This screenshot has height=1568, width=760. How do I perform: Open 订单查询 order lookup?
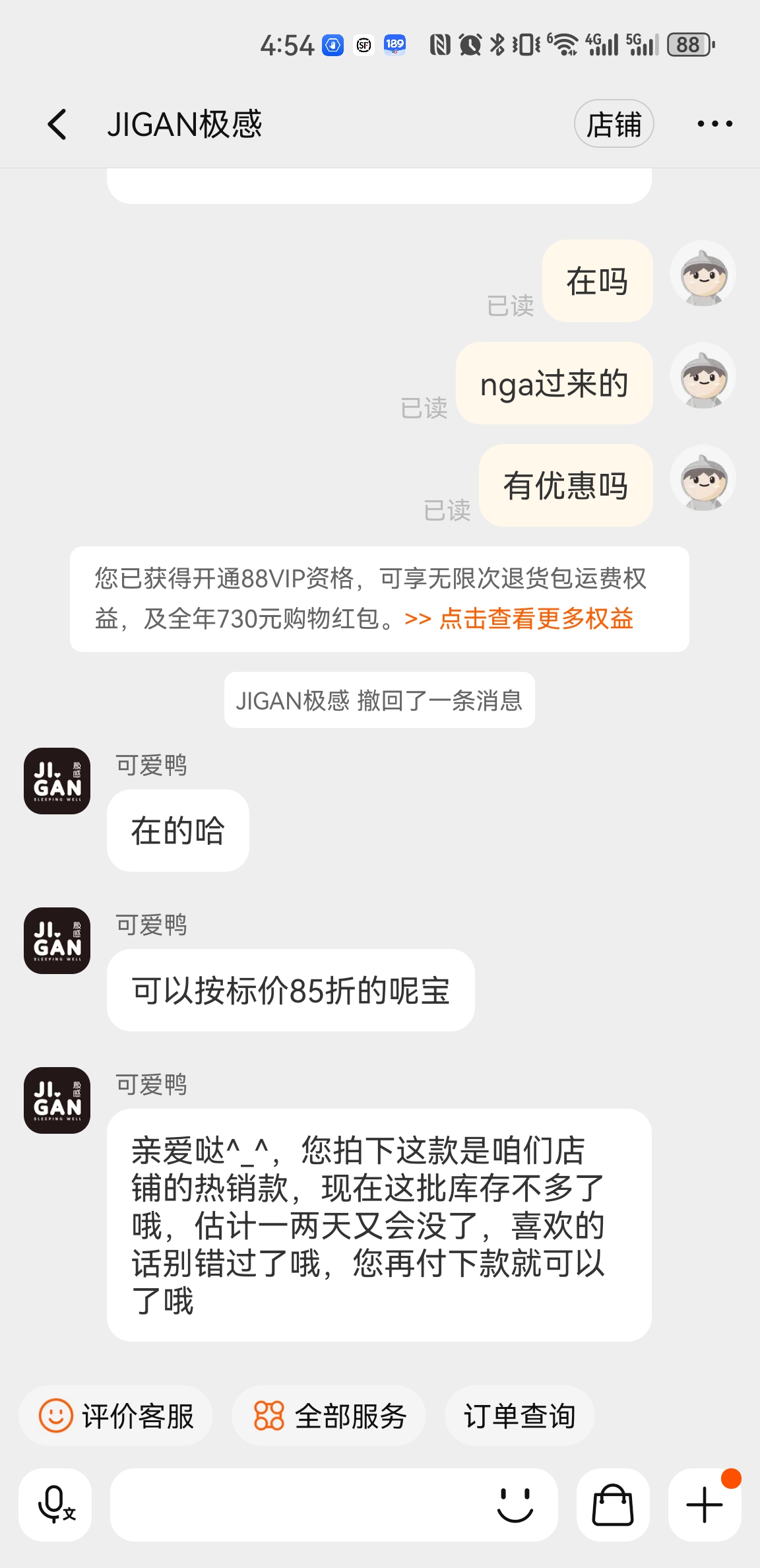(x=519, y=1416)
